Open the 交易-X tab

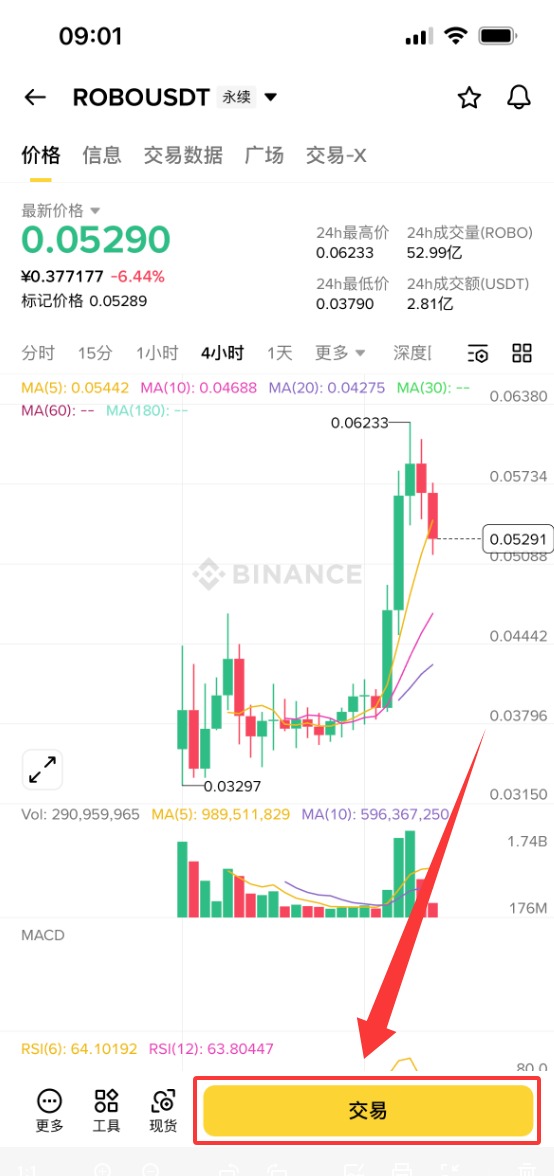[336, 155]
